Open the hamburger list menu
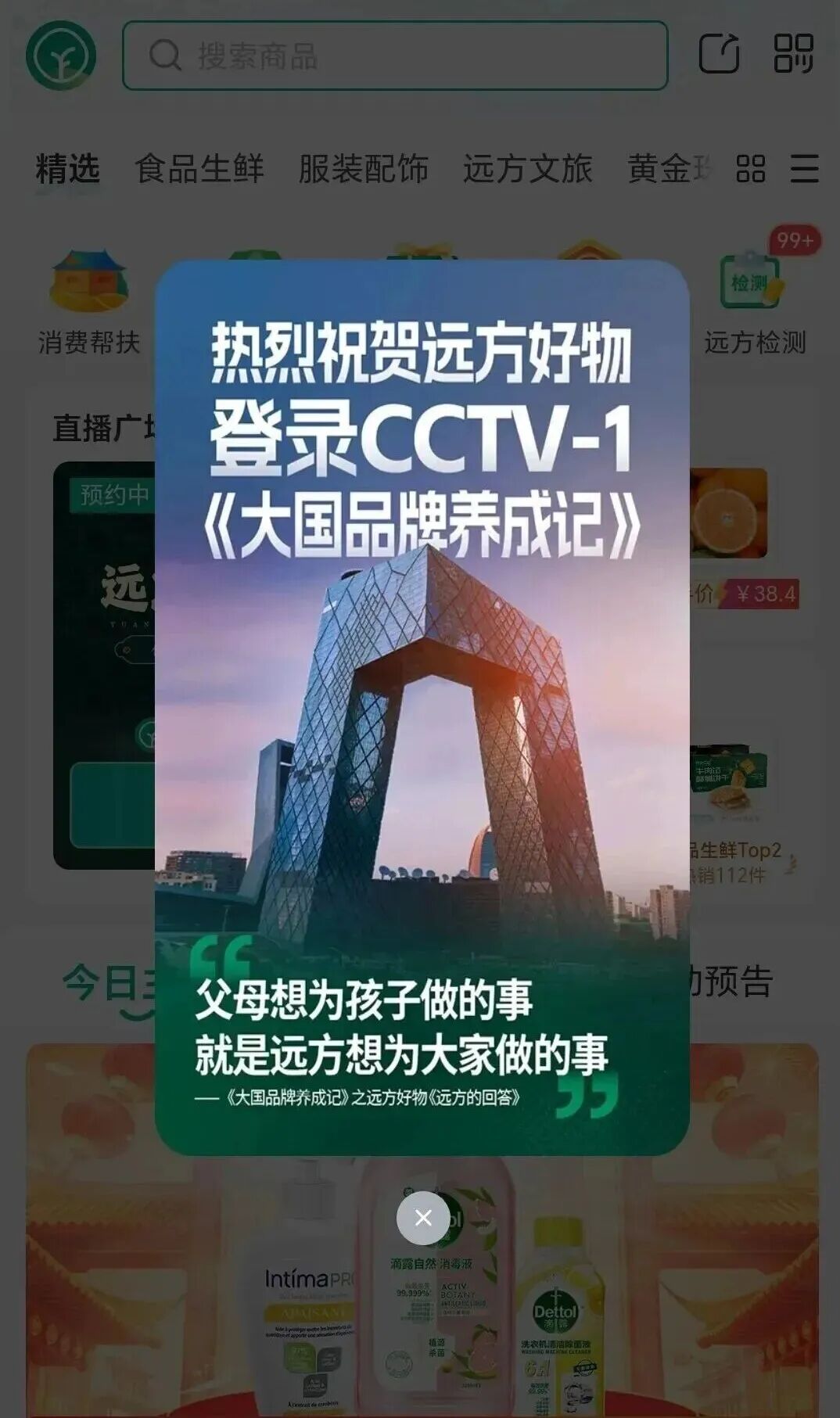 pos(804,169)
